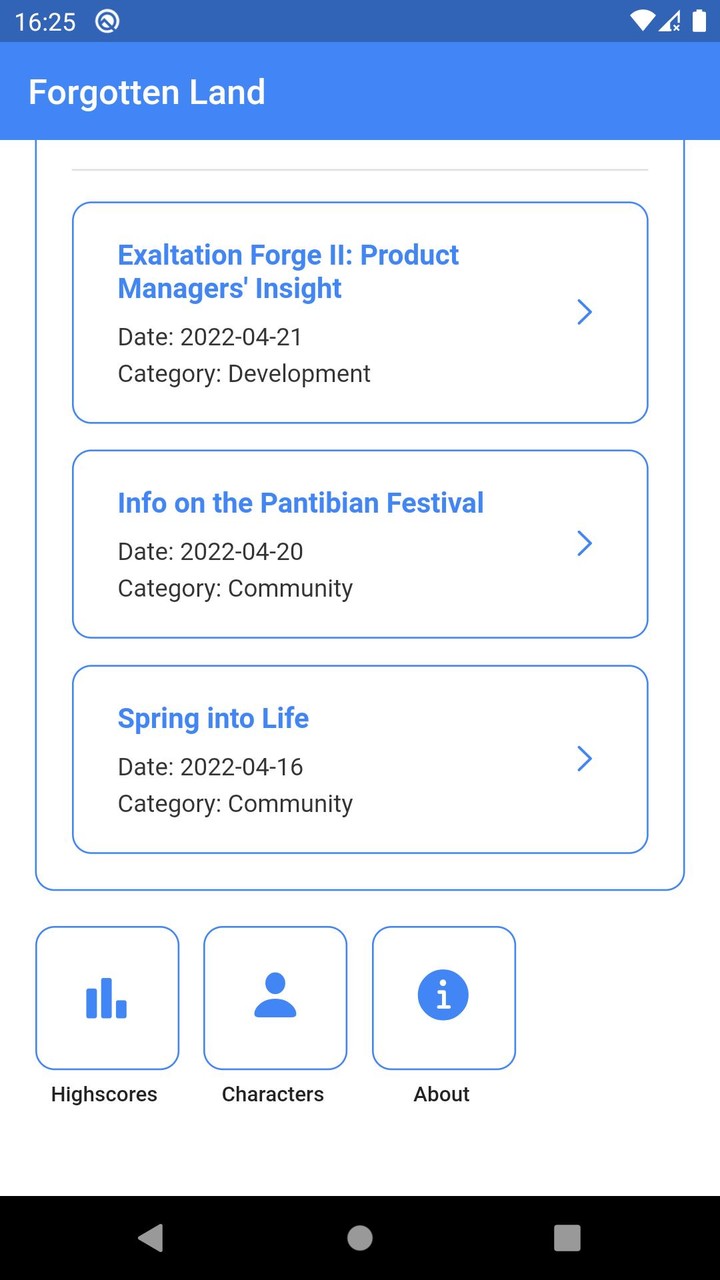This screenshot has height=1280, width=720.
Task: Click the Wi-Fi icon in the status bar
Action: click(641, 20)
